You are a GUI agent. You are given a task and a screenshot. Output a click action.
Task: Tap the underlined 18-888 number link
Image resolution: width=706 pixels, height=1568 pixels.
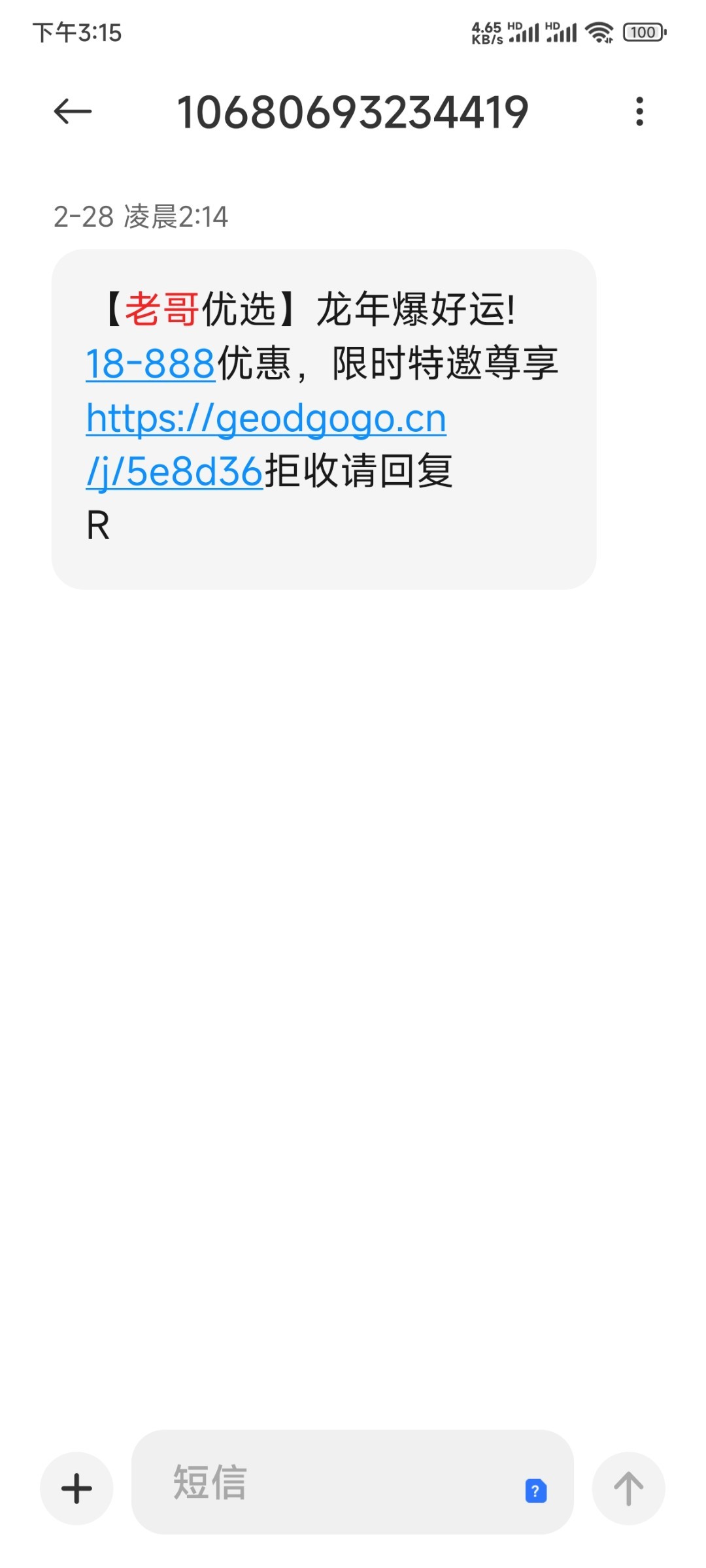150,364
